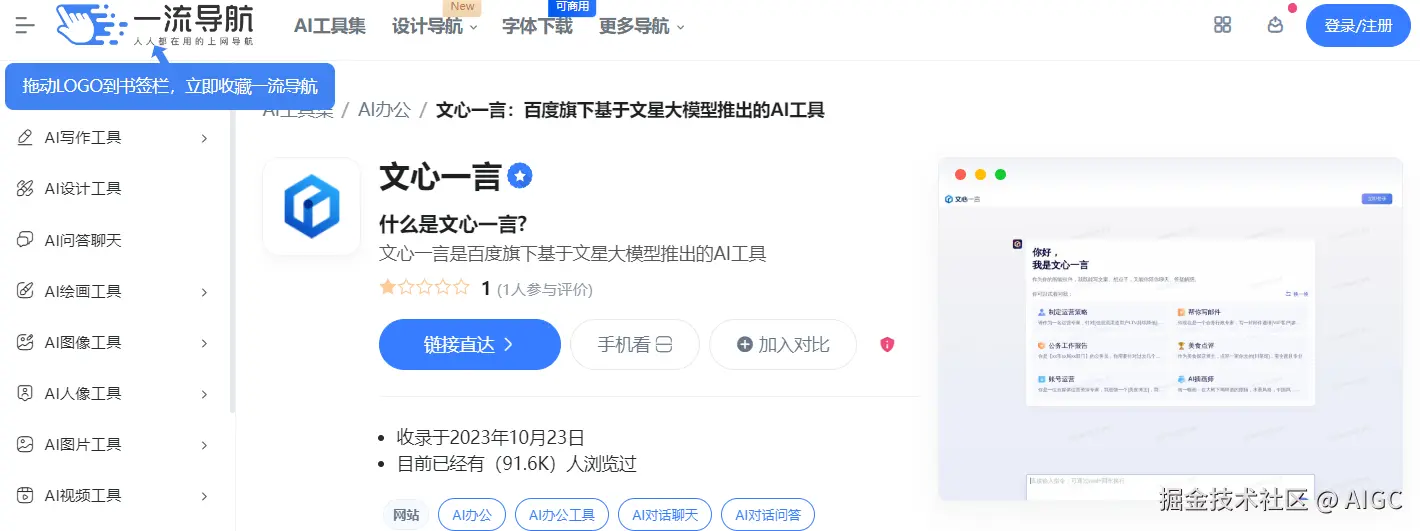
Task: Open AI问答聊天 in the sidebar
Action: pyautogui.click(x=83, y=240)
